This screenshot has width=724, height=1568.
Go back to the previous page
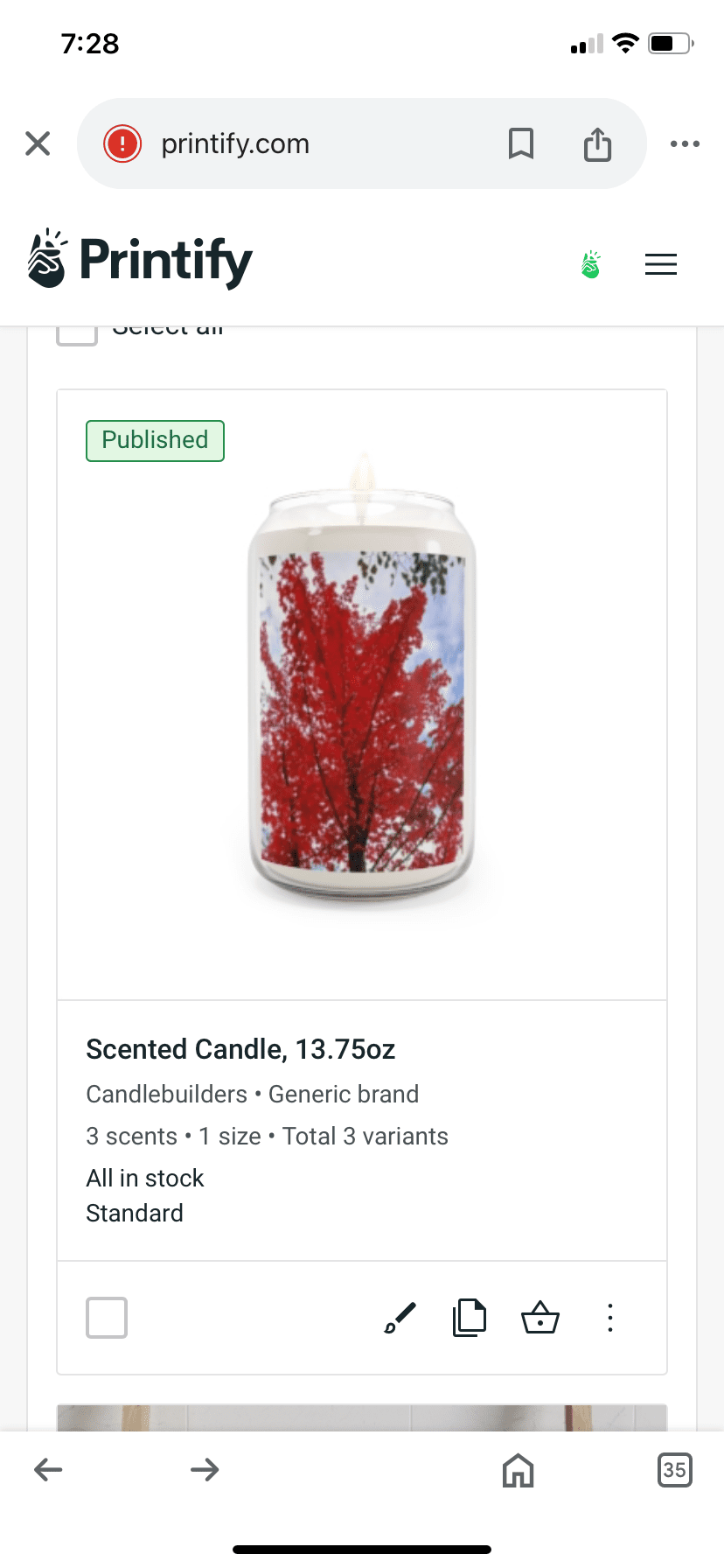(48, 1469)
